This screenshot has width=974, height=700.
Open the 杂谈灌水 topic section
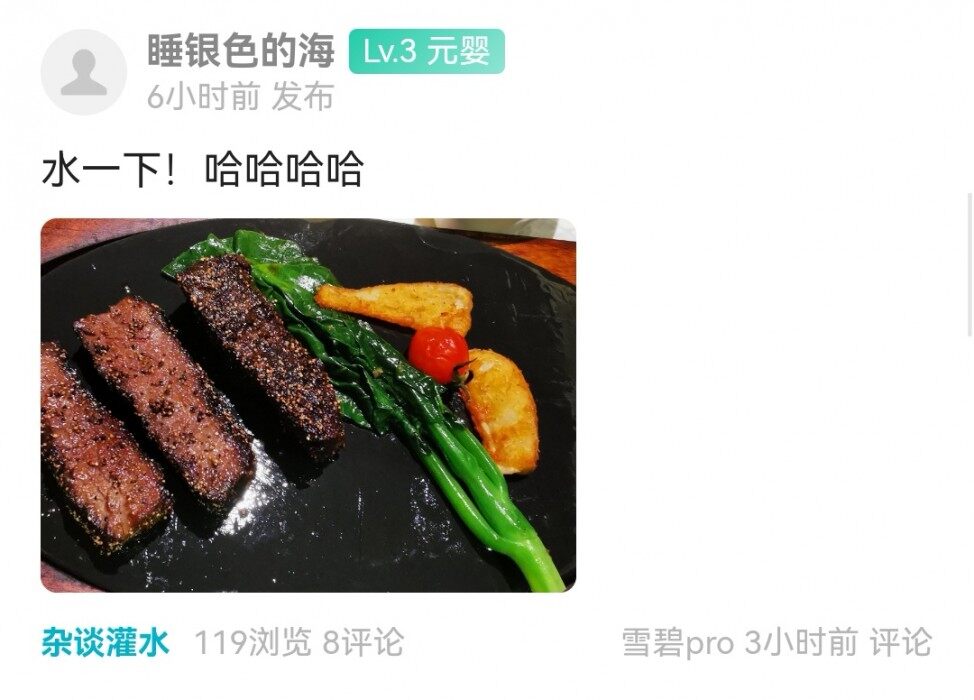pos(105,642)
